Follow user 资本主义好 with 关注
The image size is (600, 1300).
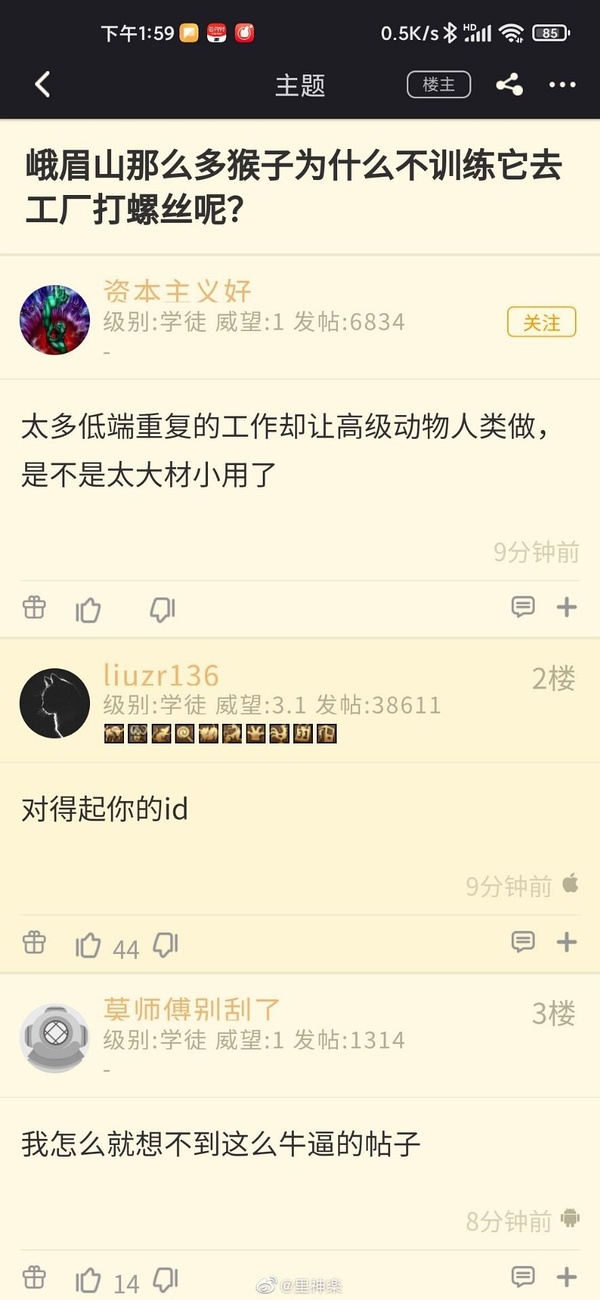[x=541, y=322]
